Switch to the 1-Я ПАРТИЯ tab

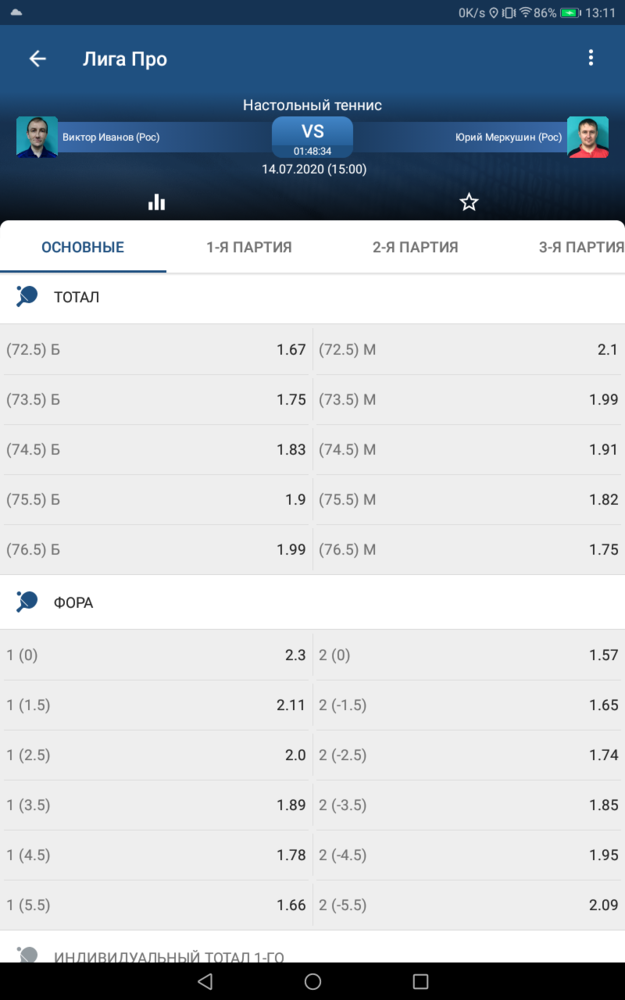tap(249, 247)
